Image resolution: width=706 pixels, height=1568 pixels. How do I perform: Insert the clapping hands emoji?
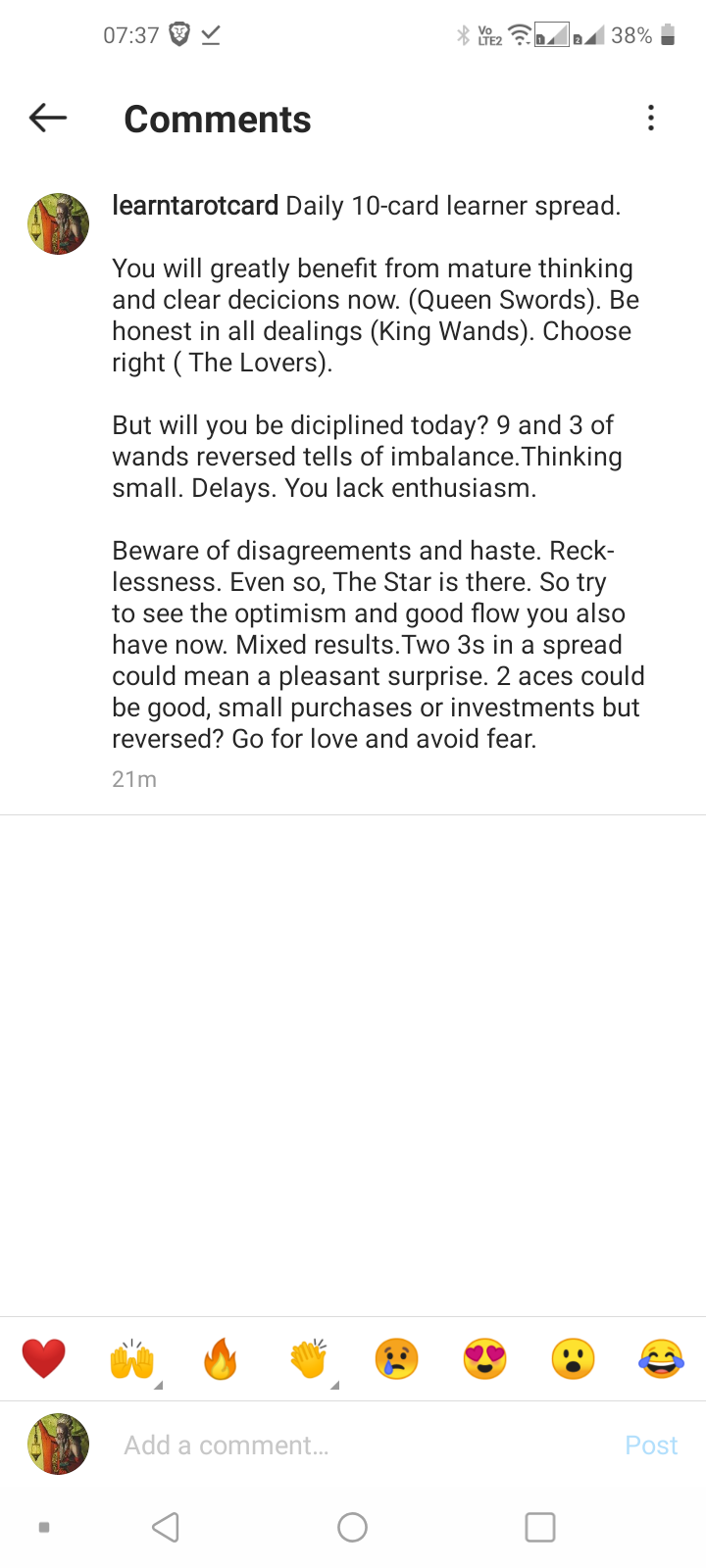[309, 1359]
